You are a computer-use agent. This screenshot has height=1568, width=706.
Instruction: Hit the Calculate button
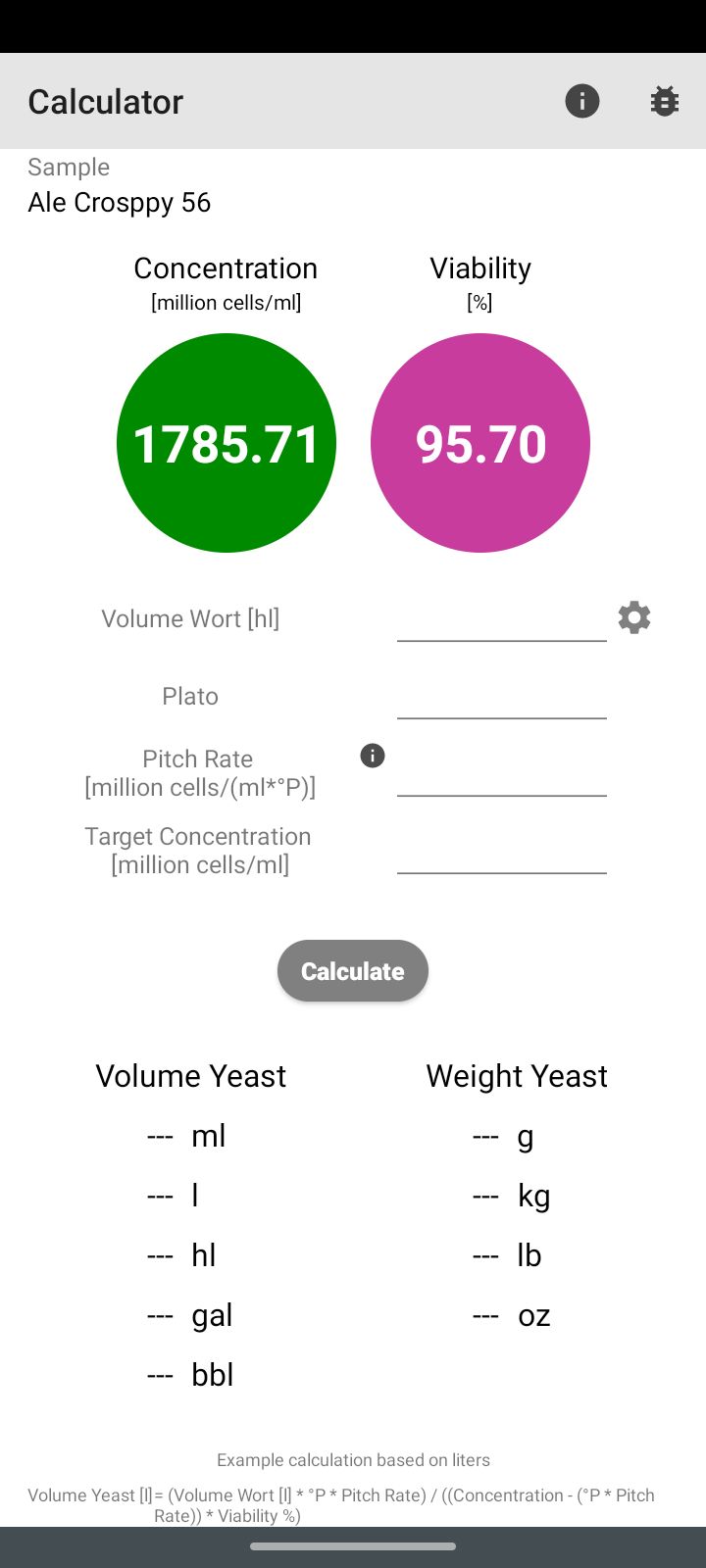[353, 971]
